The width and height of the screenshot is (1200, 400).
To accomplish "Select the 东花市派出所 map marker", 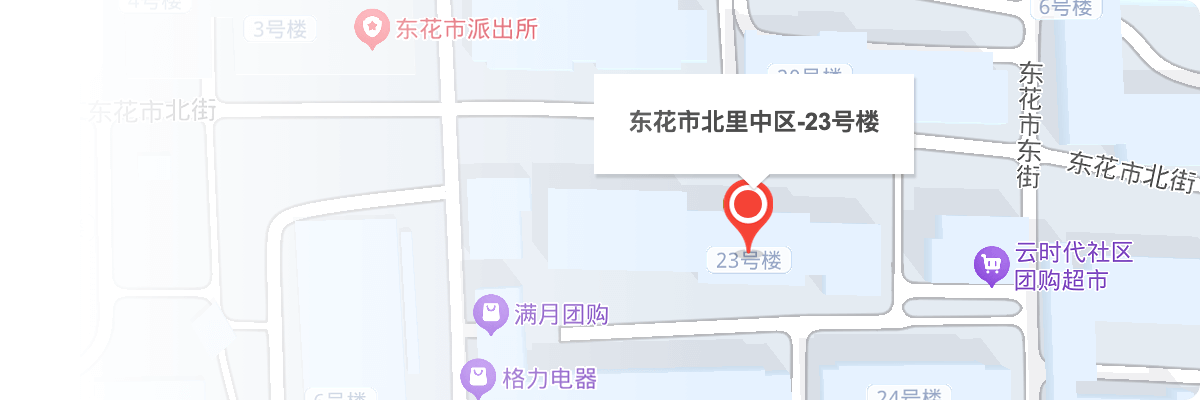I will click(373, 30).
